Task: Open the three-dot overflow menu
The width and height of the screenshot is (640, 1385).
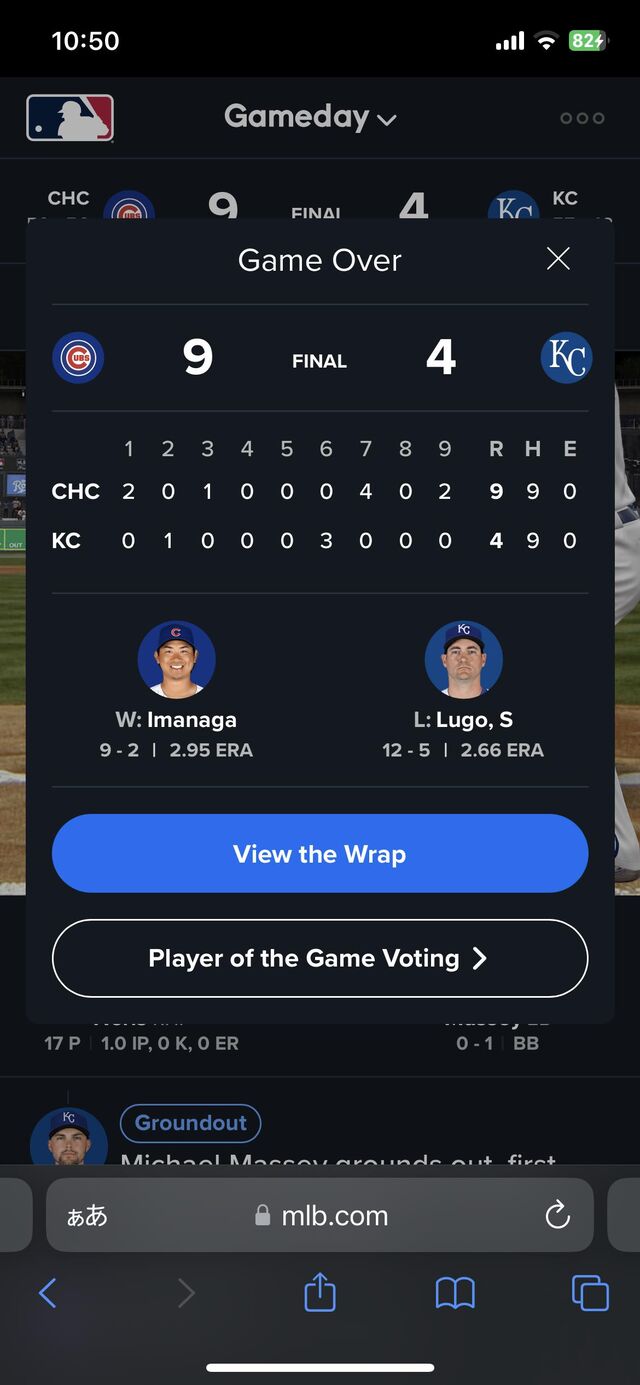Action: 582,118
